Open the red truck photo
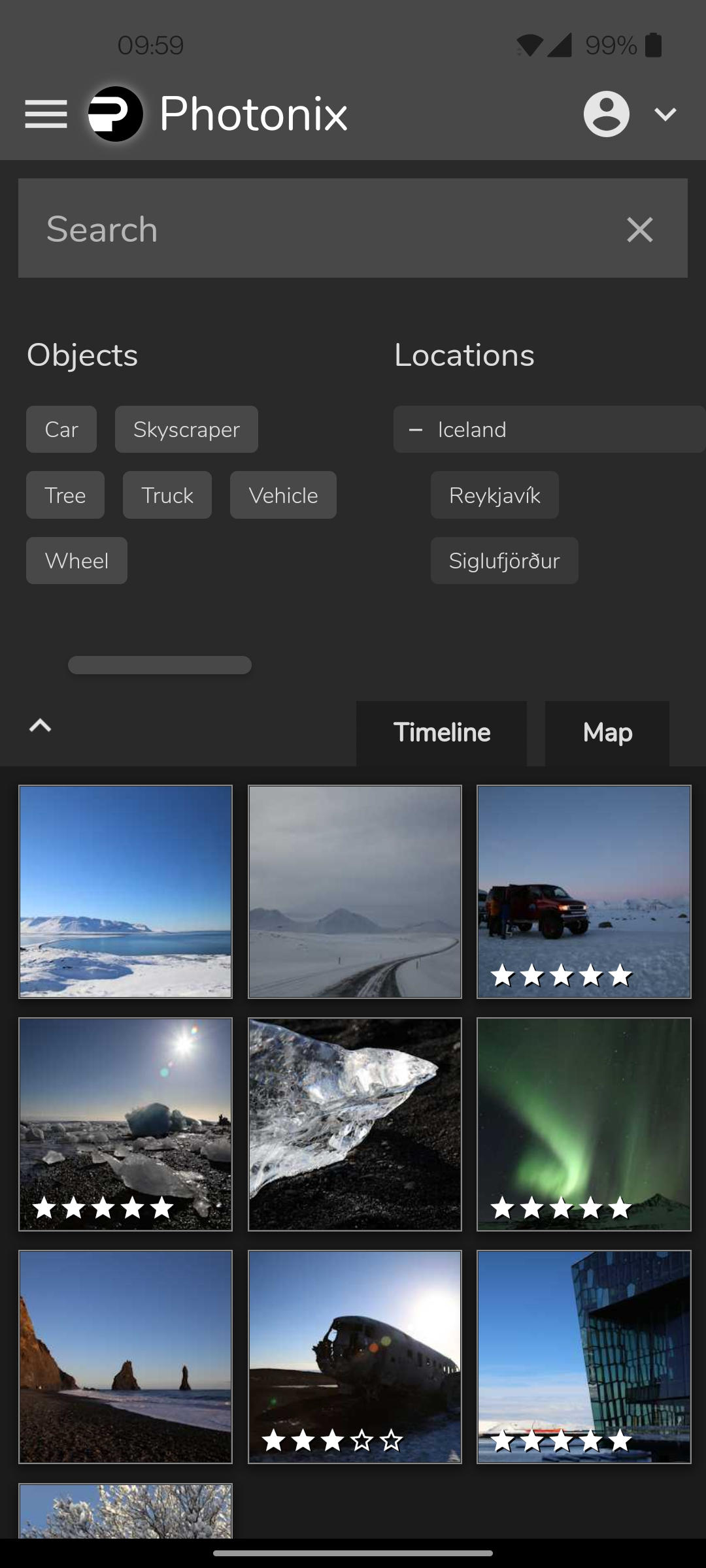 click(584, 892)
